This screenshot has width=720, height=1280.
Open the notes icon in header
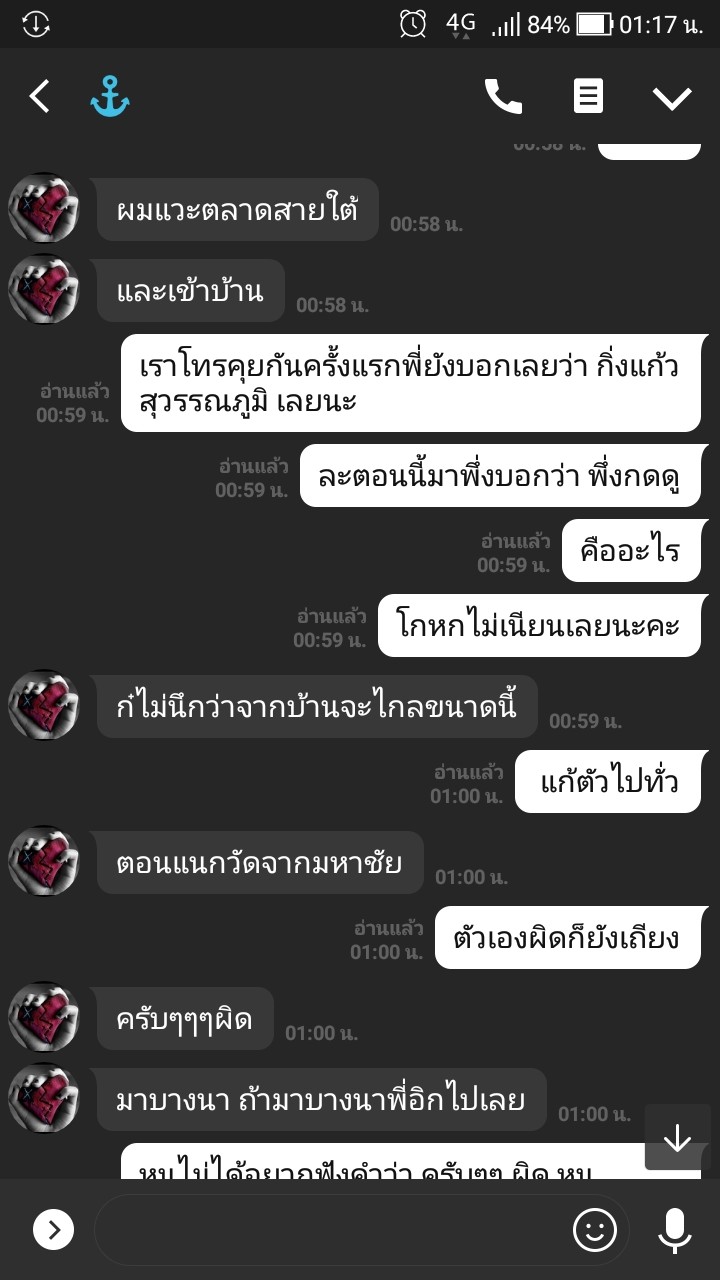pyautogui.click(x=588, y=97)
